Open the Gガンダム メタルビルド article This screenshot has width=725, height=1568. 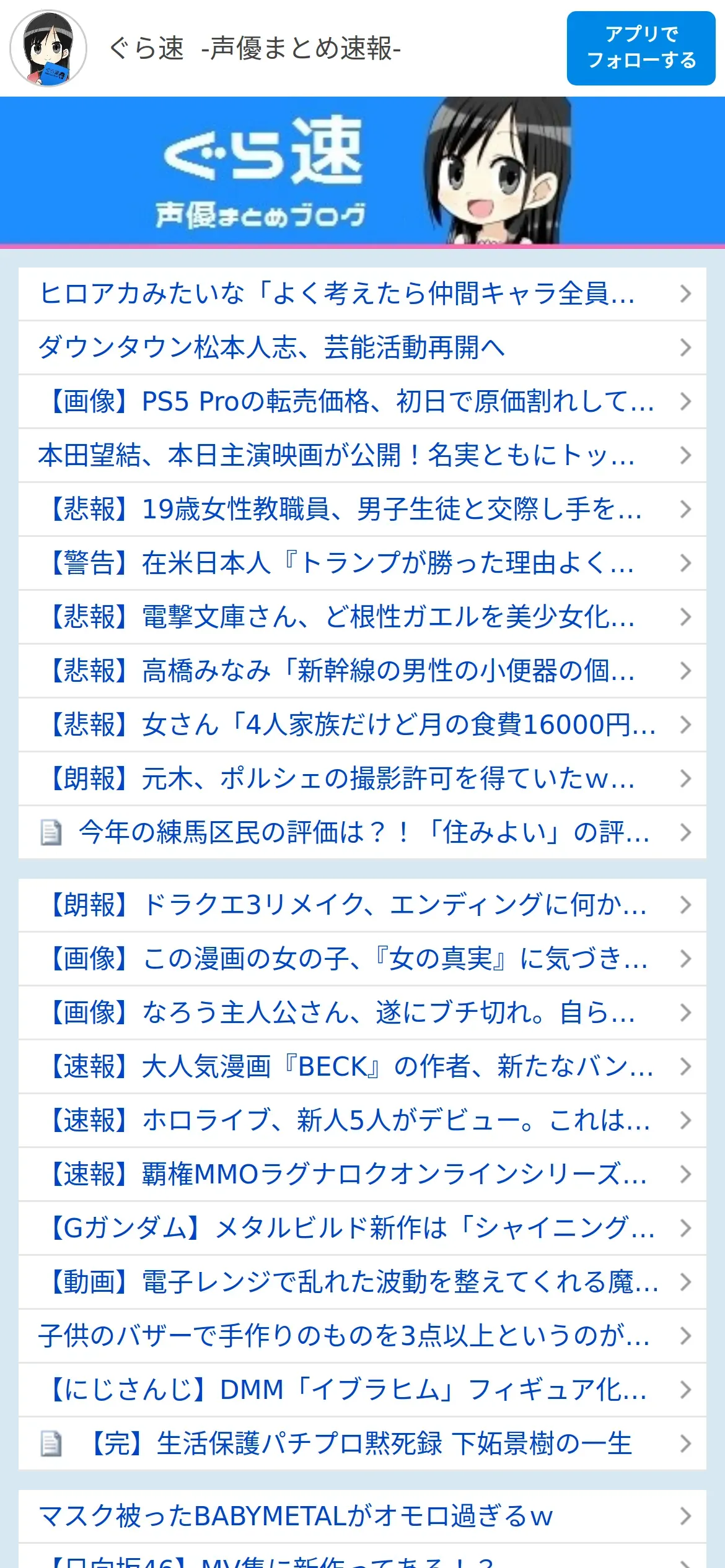[x=362, y=1228]
